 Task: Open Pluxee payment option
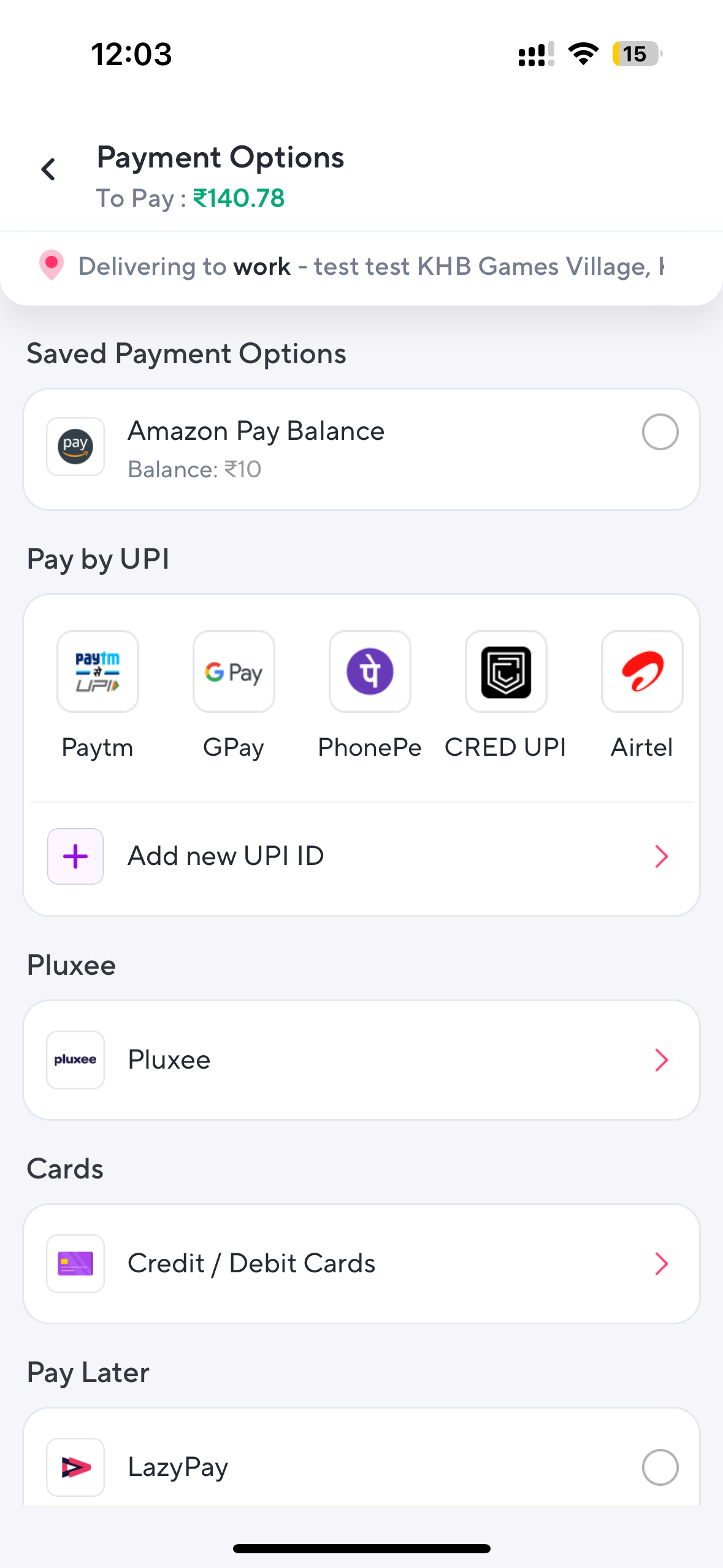361,1060
